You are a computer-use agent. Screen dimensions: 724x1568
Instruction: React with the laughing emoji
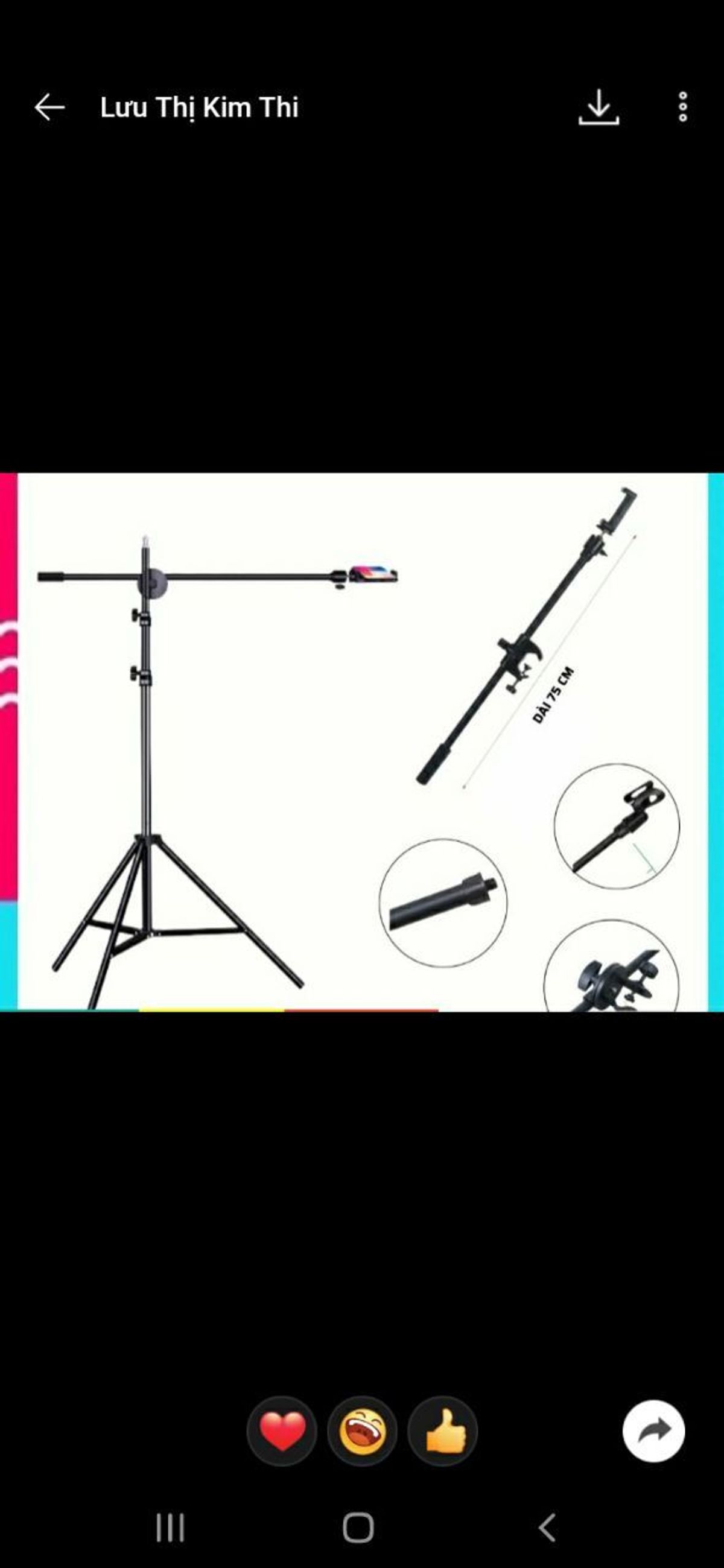[363, 1431]
